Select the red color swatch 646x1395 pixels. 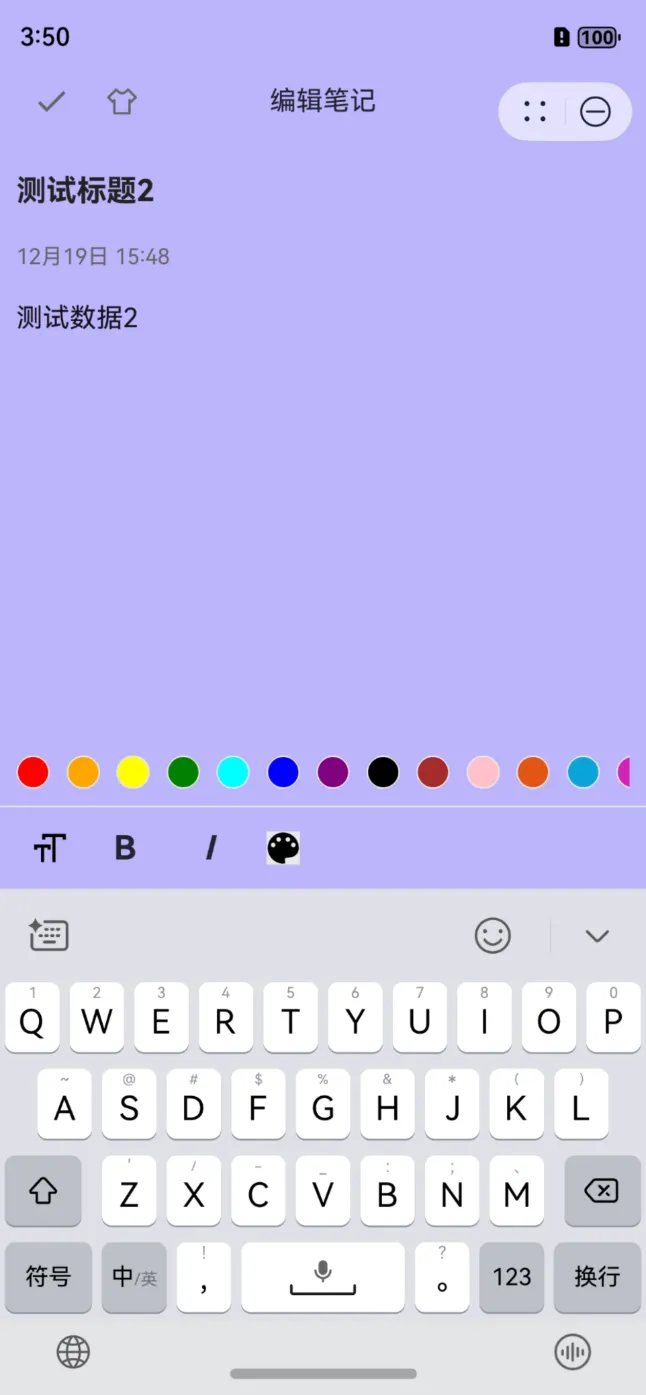pos(33,772)
